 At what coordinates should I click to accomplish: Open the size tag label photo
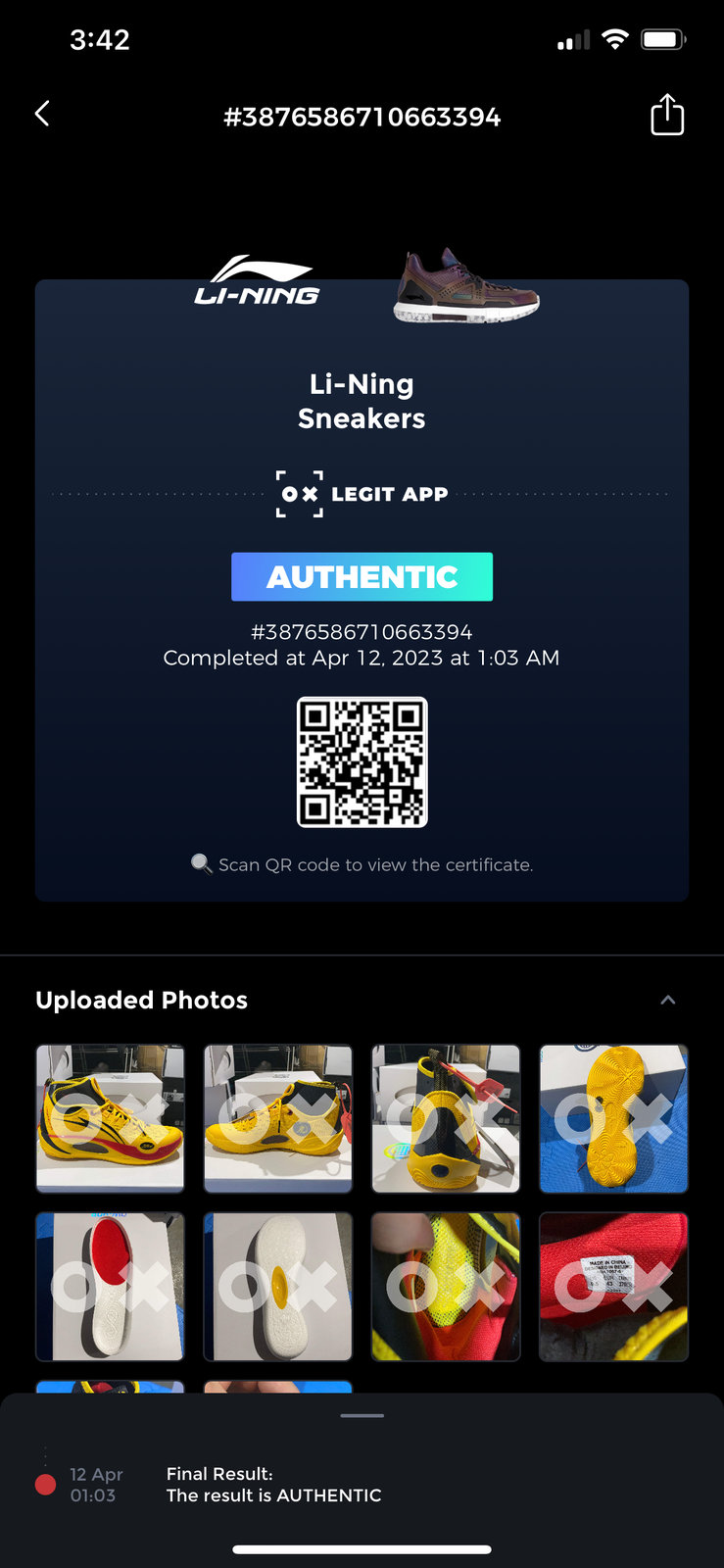click(613, 1287)
